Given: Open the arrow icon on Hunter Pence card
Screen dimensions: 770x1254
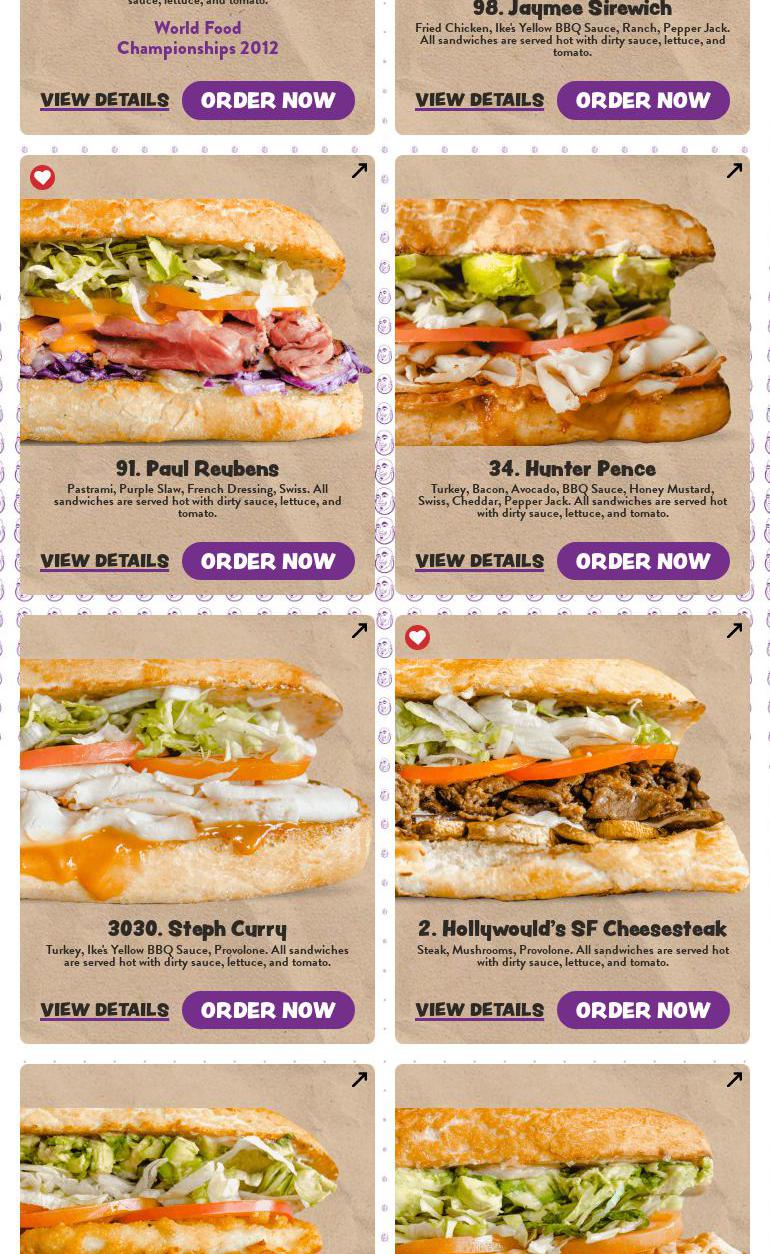Looking at the screenshot, I should [x=734, y=171].
